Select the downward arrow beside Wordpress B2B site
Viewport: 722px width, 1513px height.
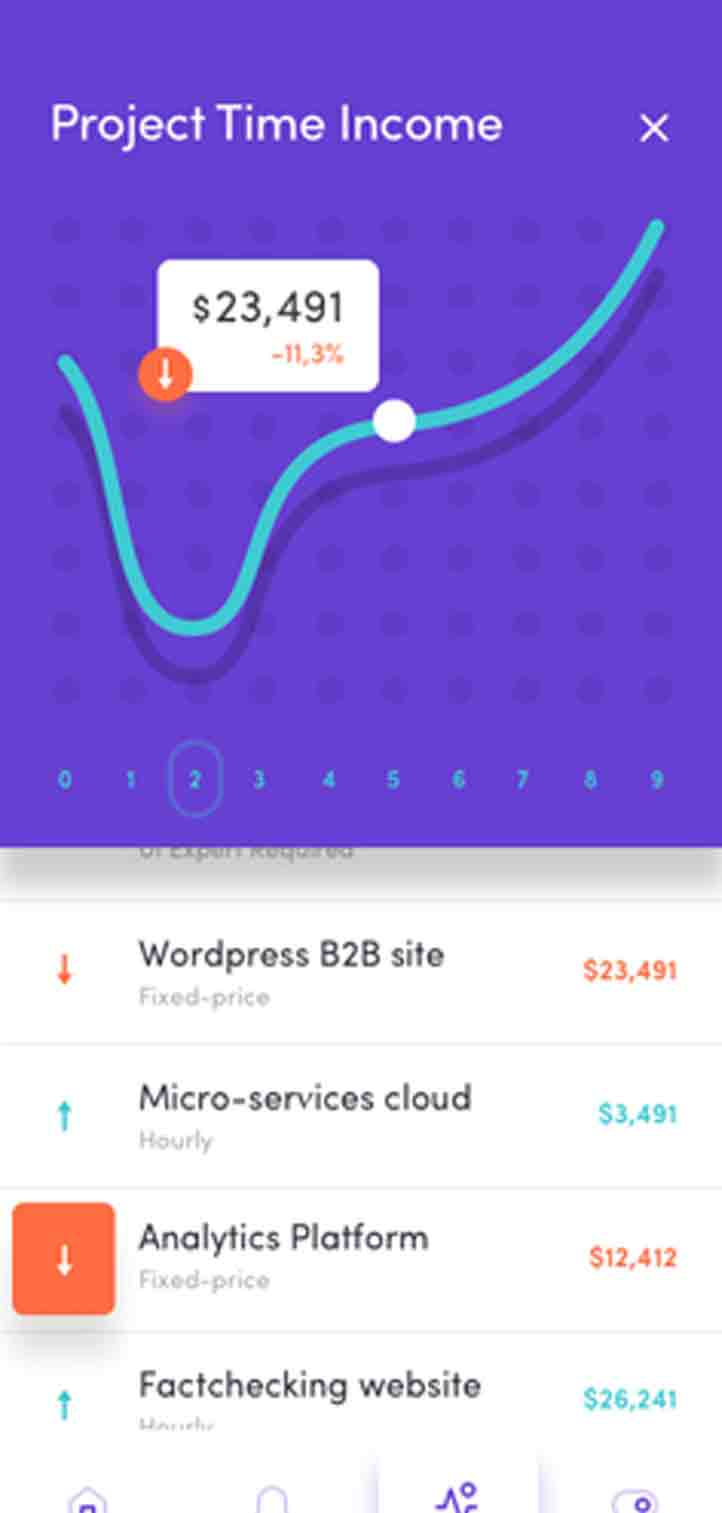click(64, 970)
